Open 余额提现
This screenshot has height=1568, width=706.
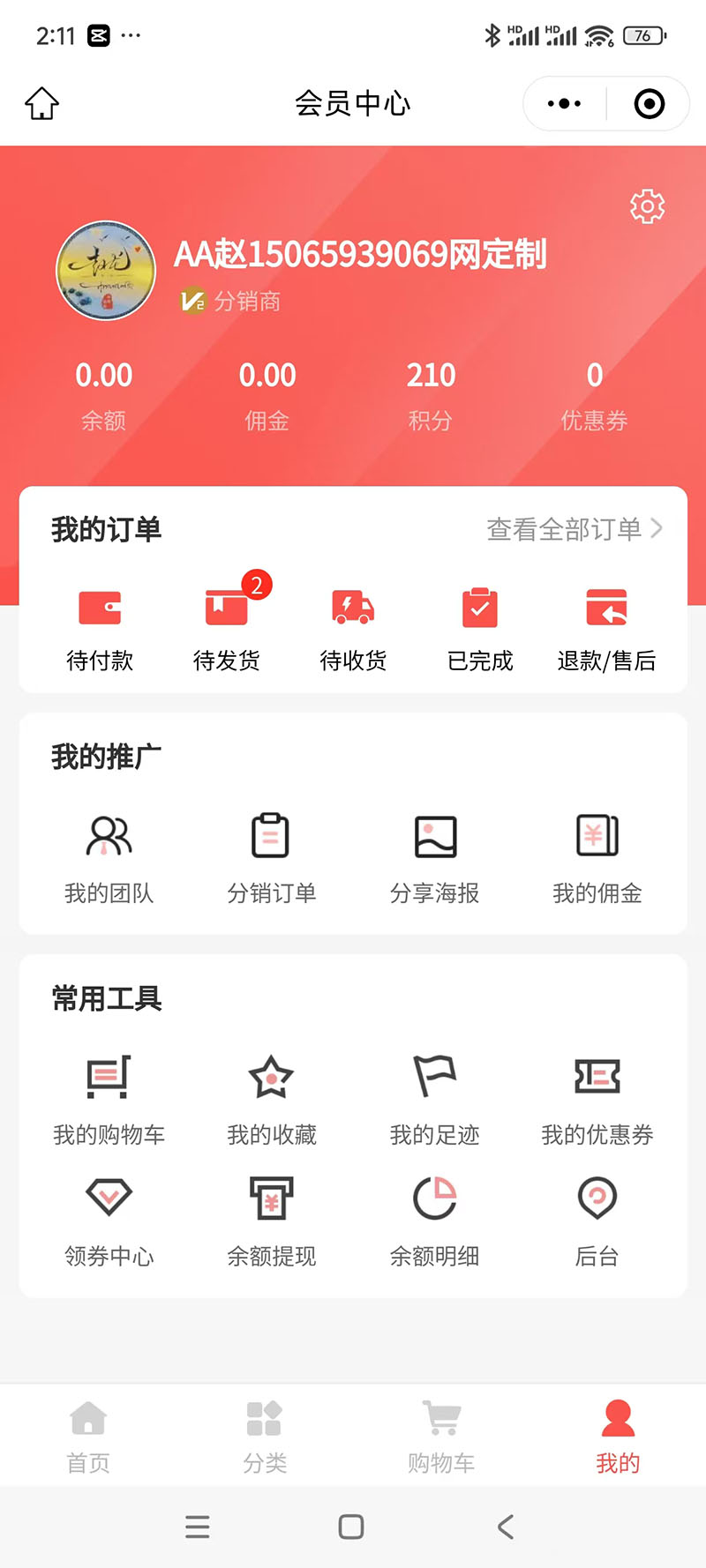point(271,1221)
